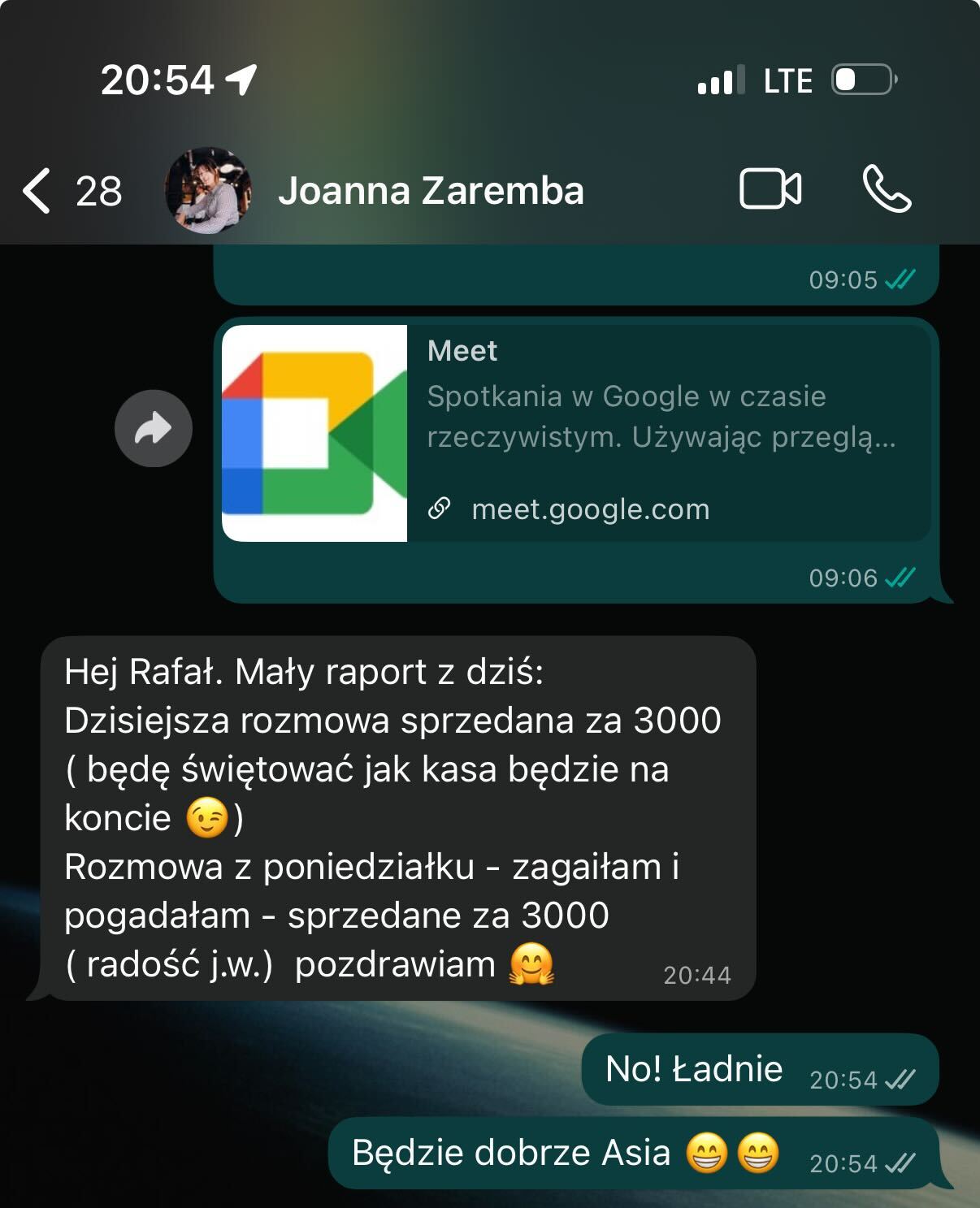Forward the Meet link message
The width and height of the screenshot is (980, 1208).
coord(153,428)
